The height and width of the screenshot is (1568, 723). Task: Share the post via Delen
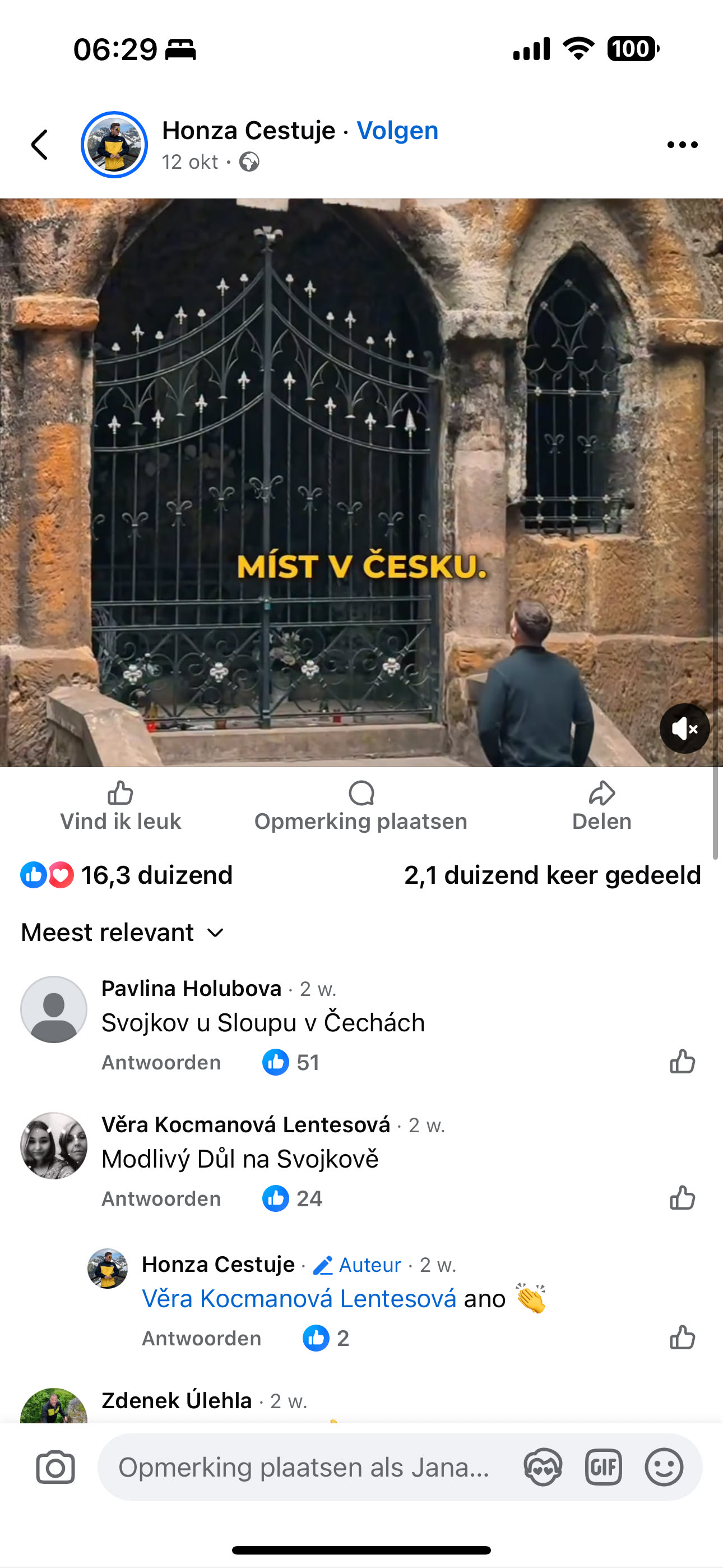point(601,806)
